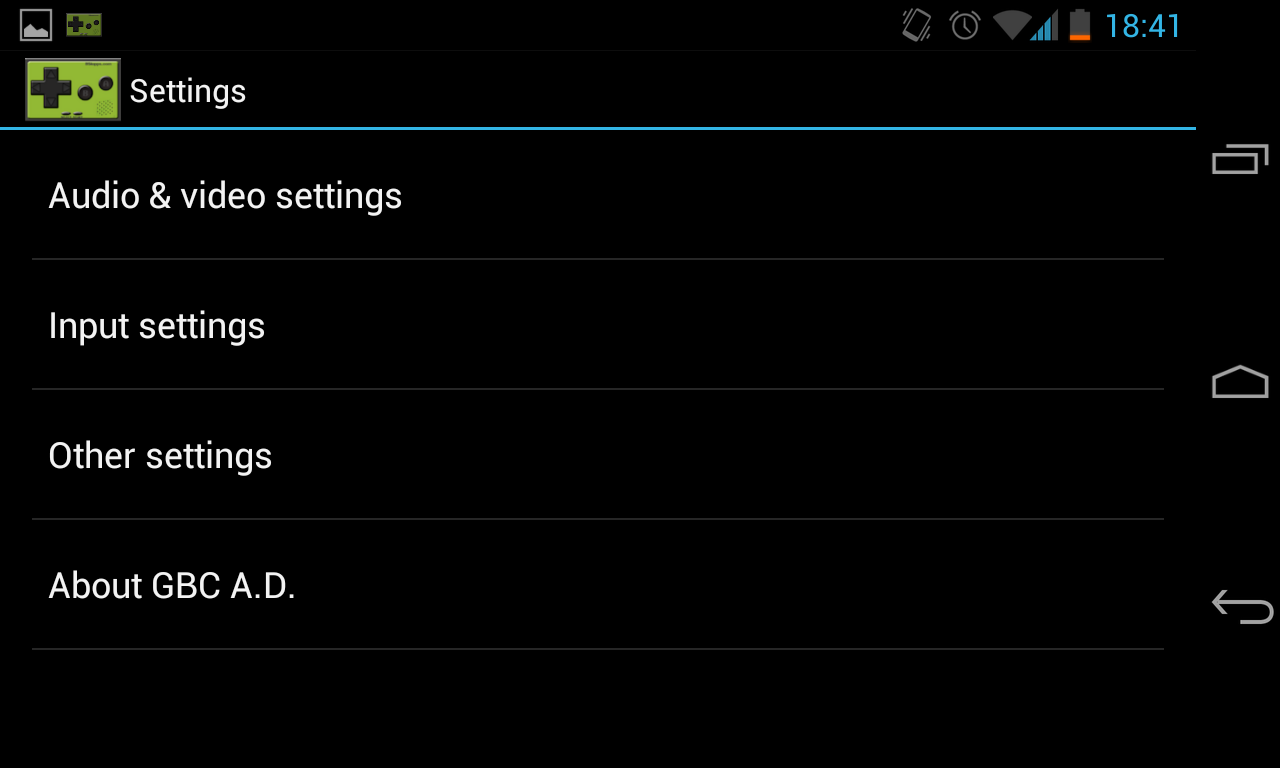Tap the gamepad app icon beside Settings

point(73,90)
